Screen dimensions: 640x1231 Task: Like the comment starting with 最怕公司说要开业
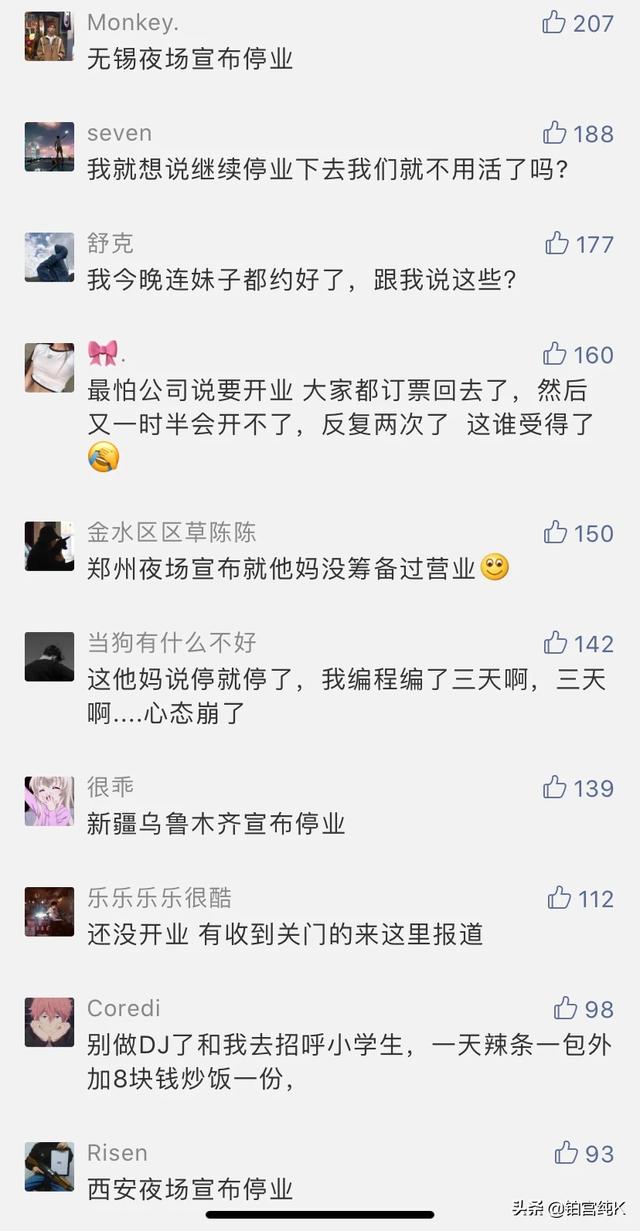[555, 353]
